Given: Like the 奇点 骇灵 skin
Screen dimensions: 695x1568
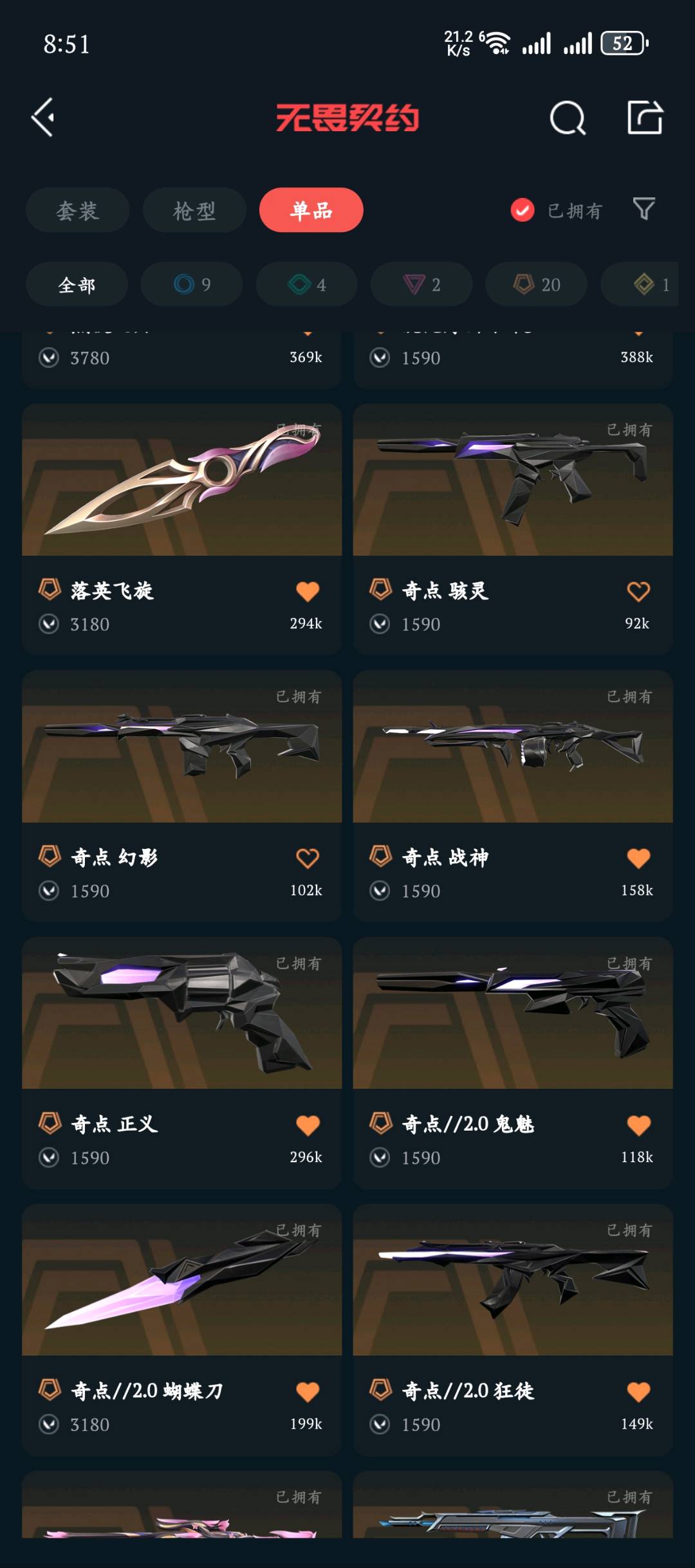Looking at the screenshot, I should (x=638, y=592).
